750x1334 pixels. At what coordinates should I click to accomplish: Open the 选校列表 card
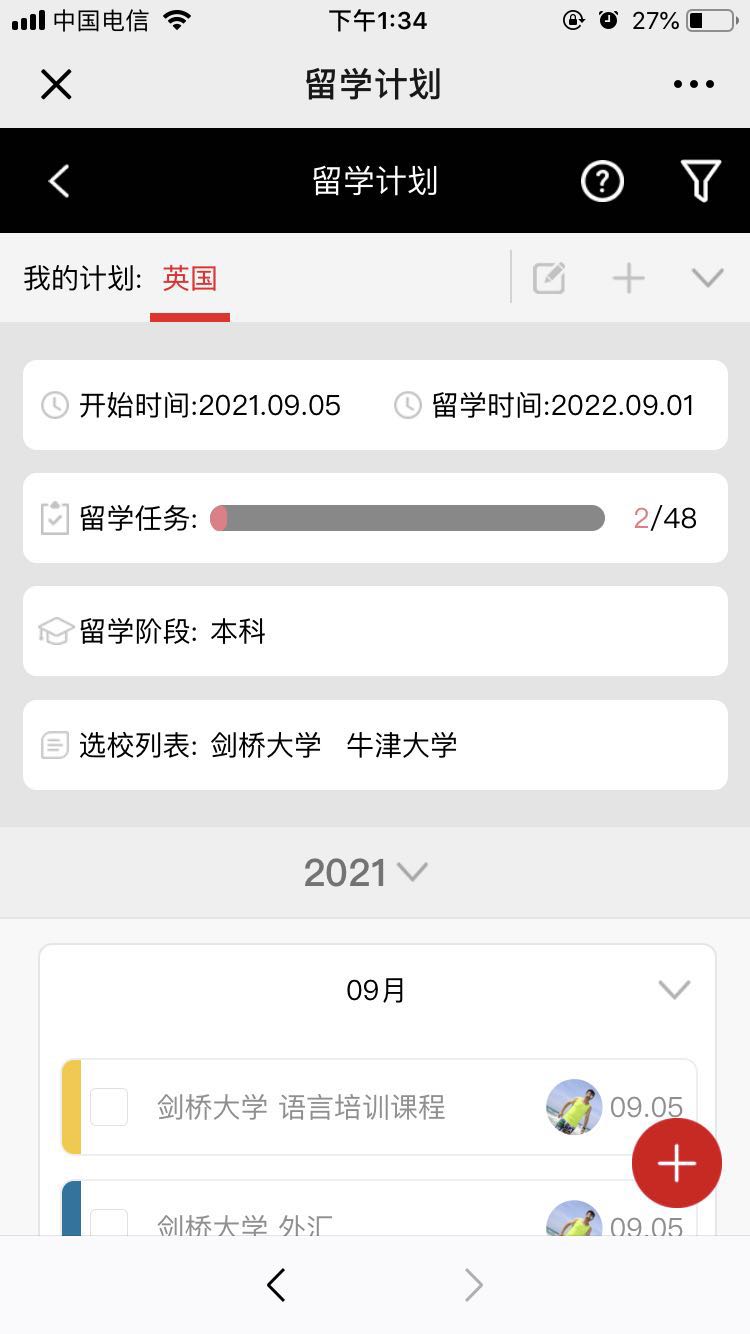coord(375,745)
